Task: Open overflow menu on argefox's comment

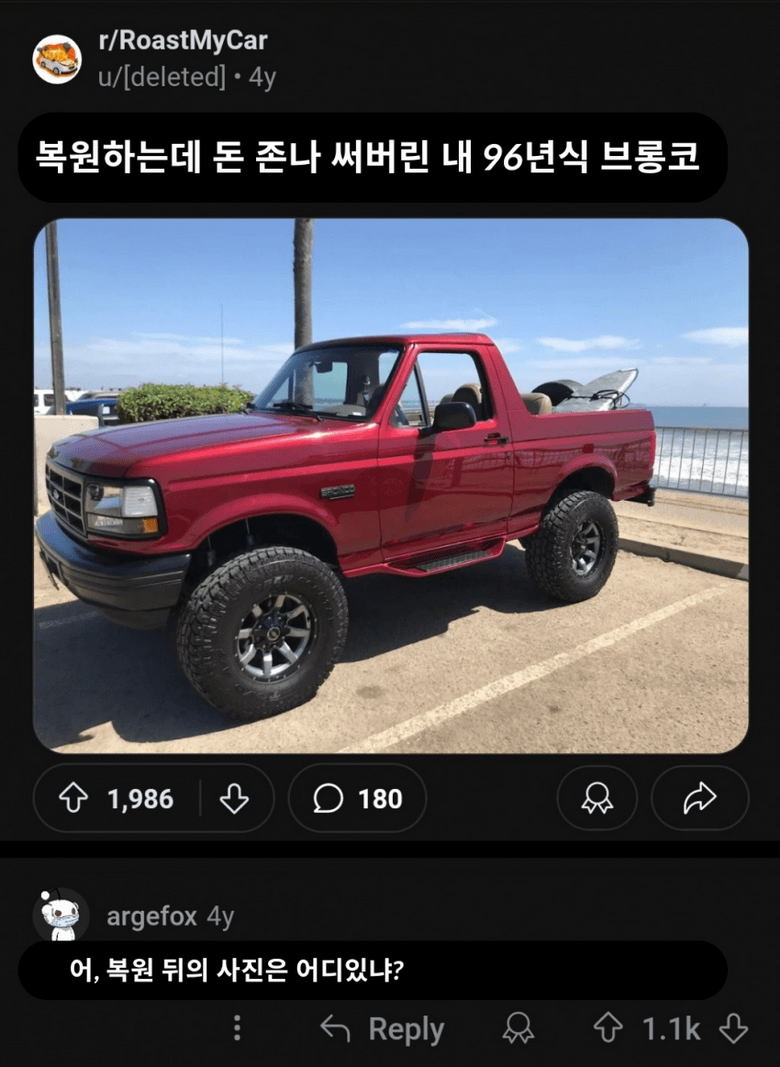Action: click(x=237, y=1028)
